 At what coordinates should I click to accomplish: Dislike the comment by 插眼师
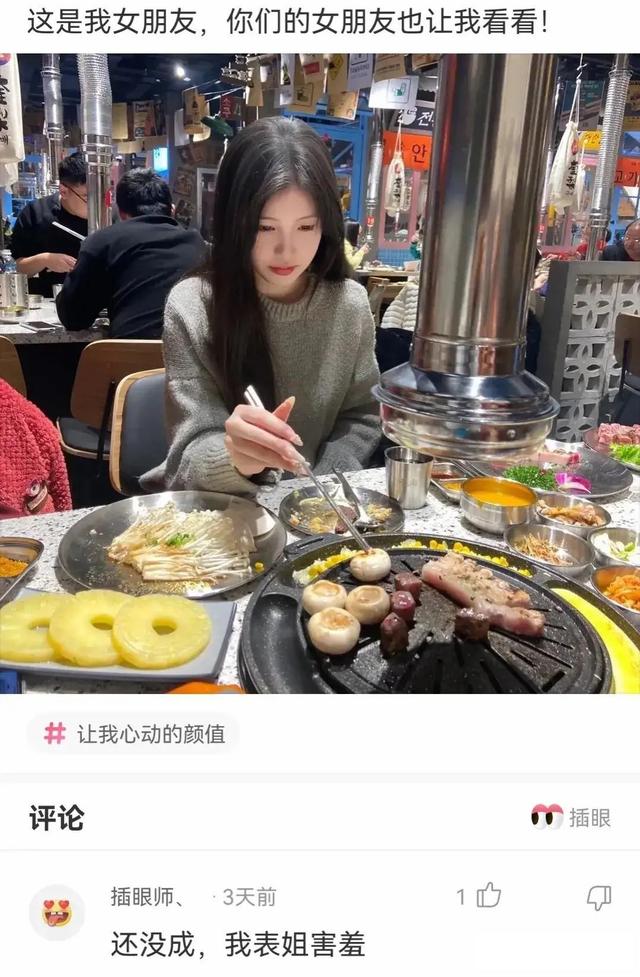pos(598,897)
